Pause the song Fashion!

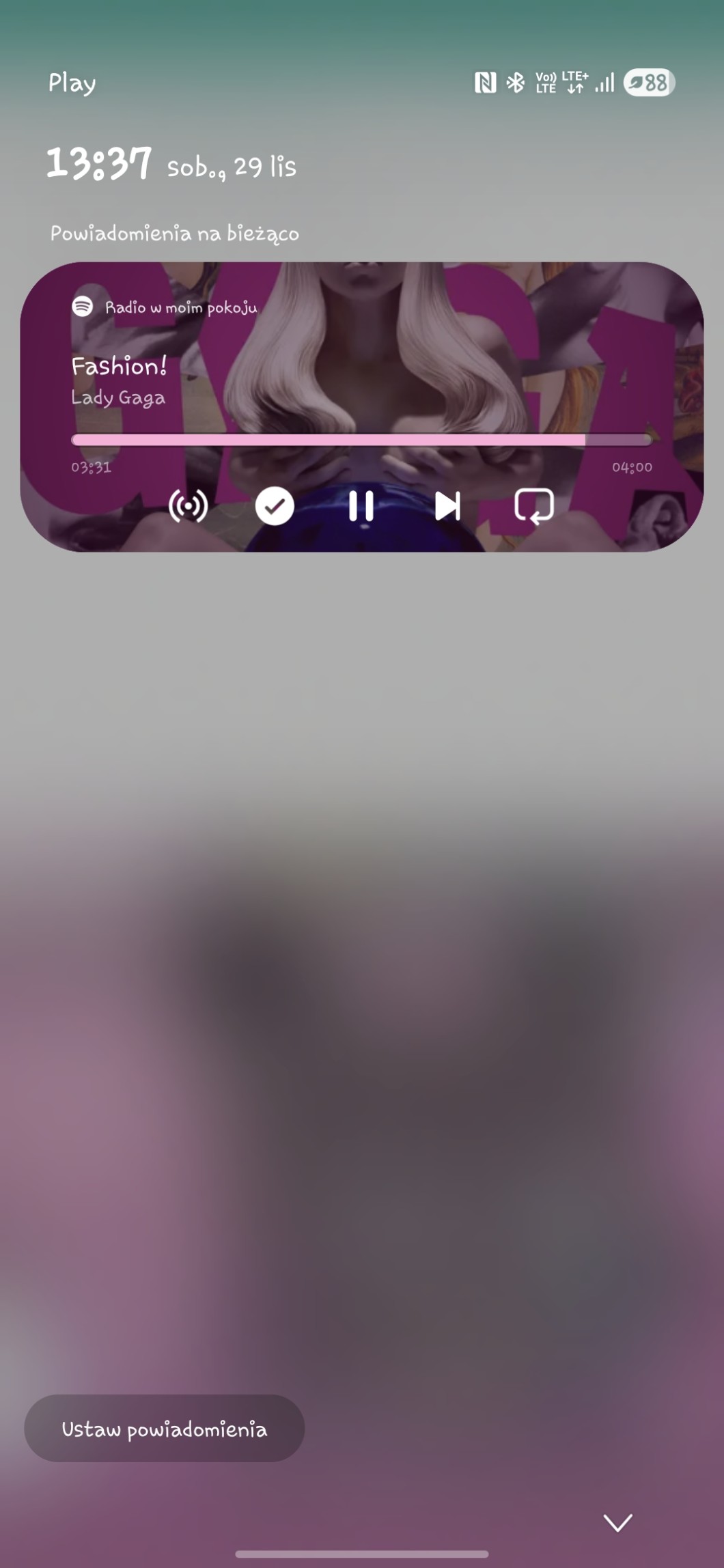[361, 506]
